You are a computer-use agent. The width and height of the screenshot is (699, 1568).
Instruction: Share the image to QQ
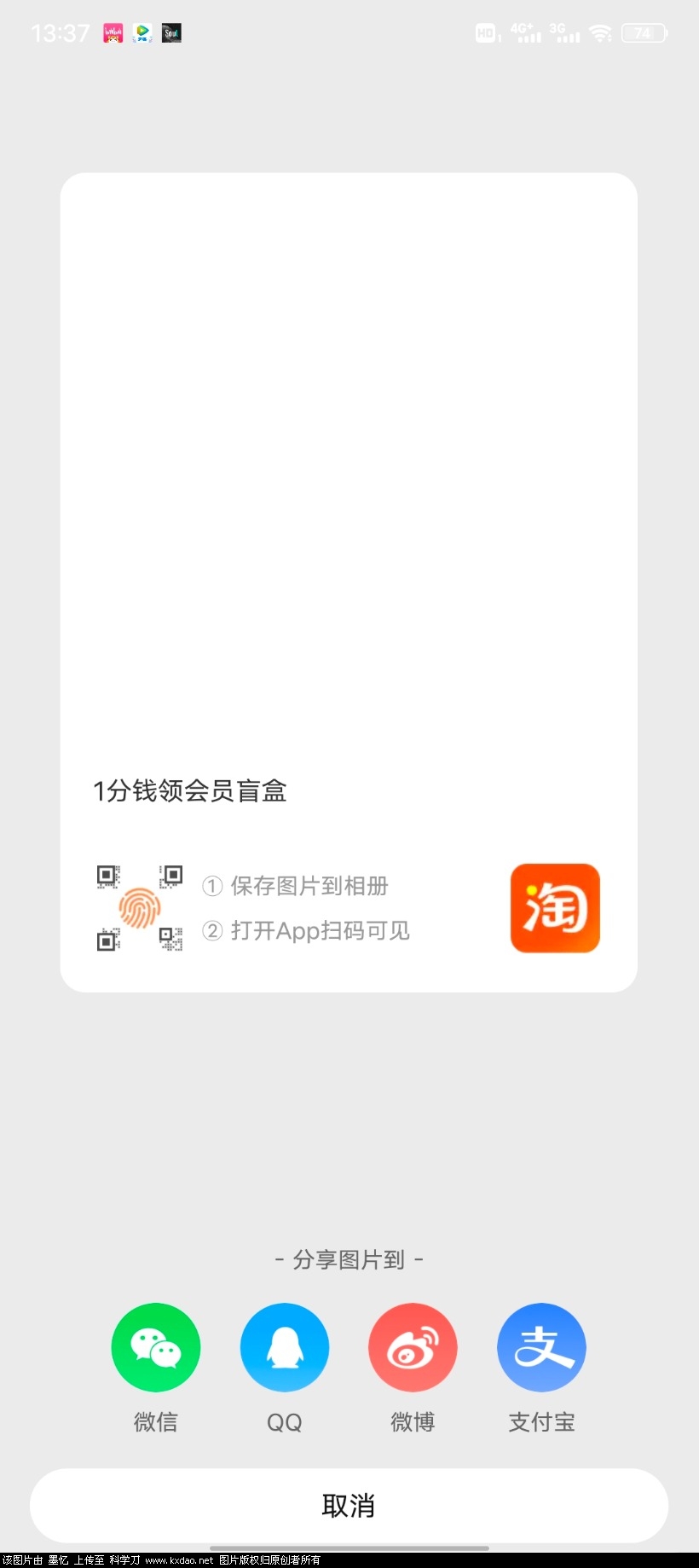[284, 1347]
